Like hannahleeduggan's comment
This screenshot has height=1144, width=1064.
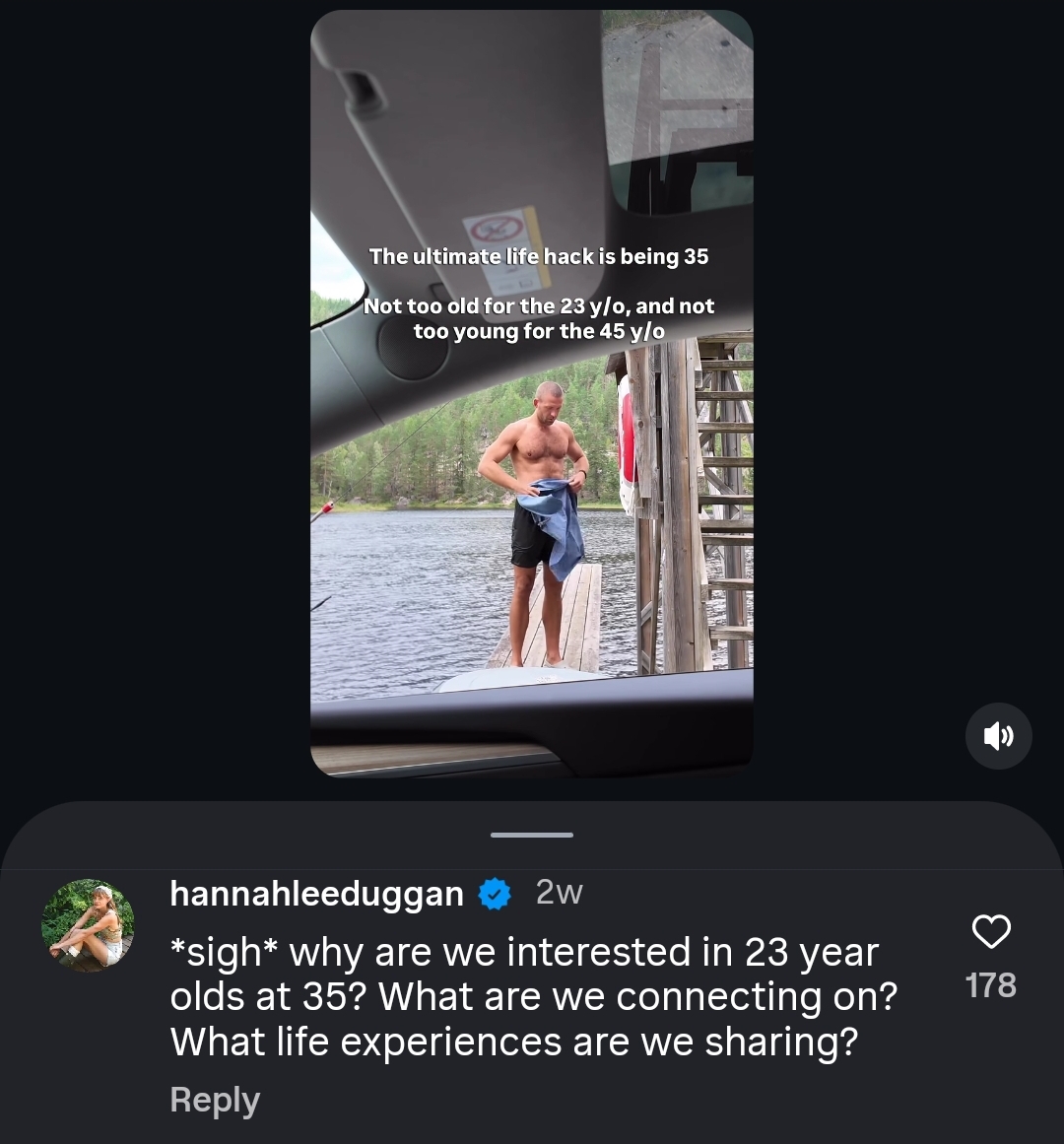991,932
